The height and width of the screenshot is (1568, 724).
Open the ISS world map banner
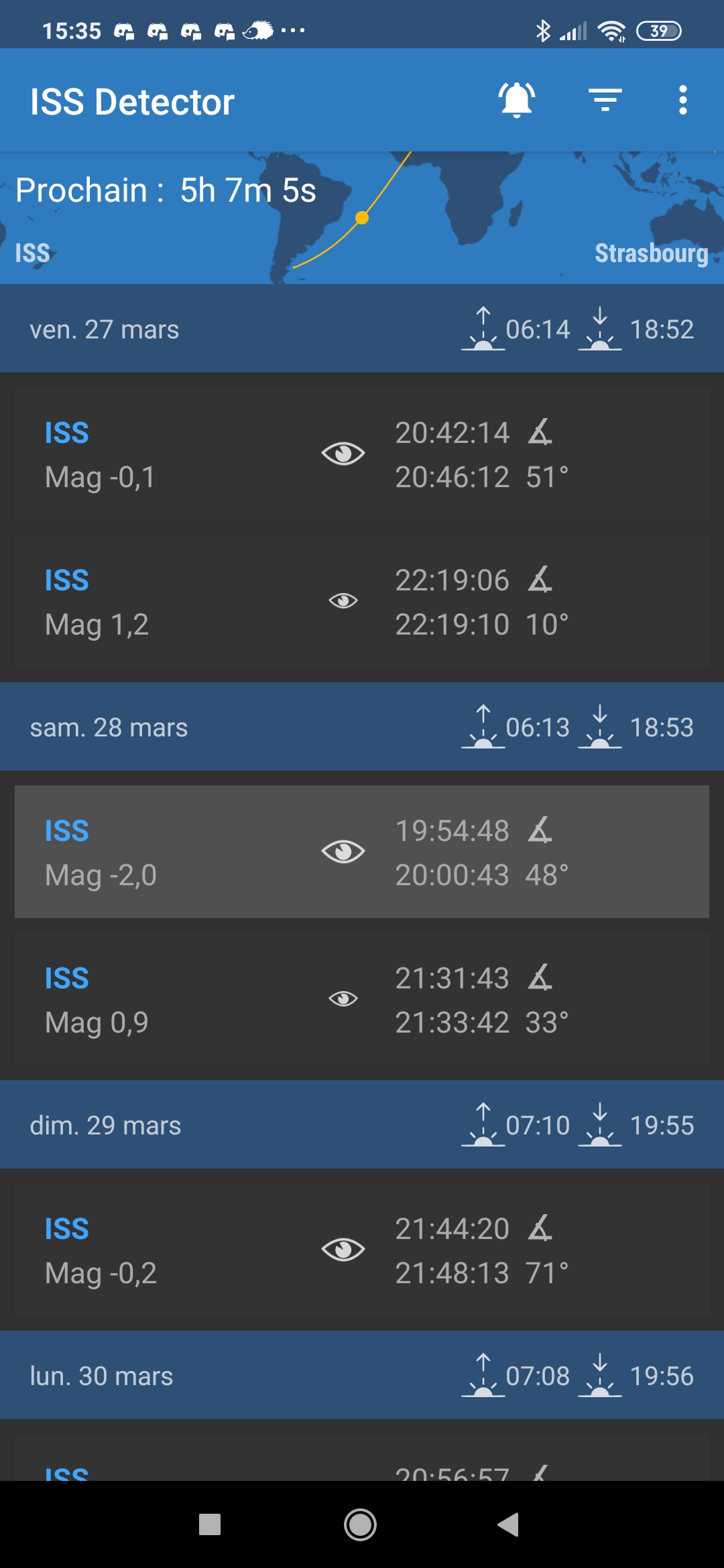pyautogui.click(x=362, y=218)
